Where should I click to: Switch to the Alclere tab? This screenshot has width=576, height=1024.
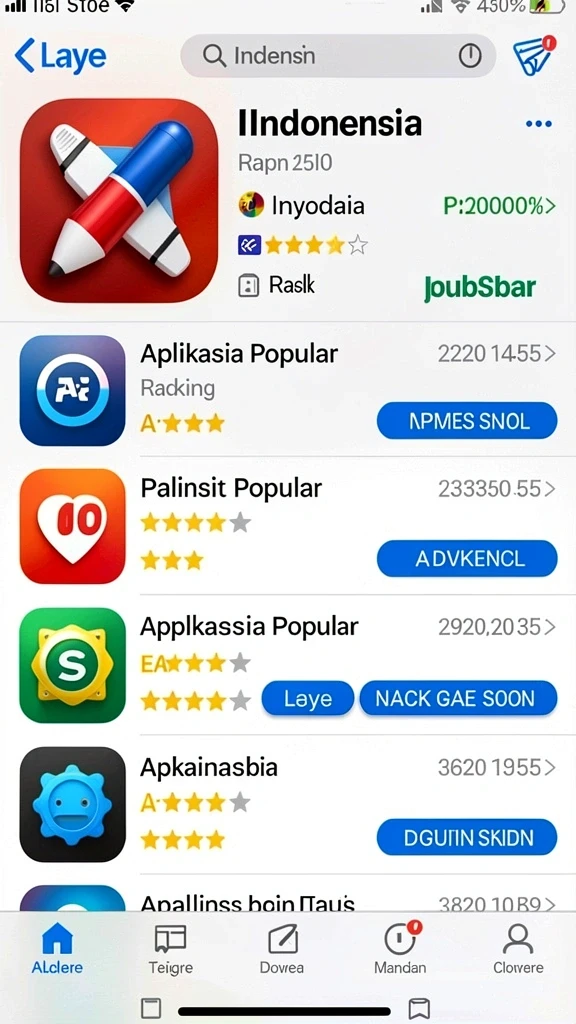(57, 948)
